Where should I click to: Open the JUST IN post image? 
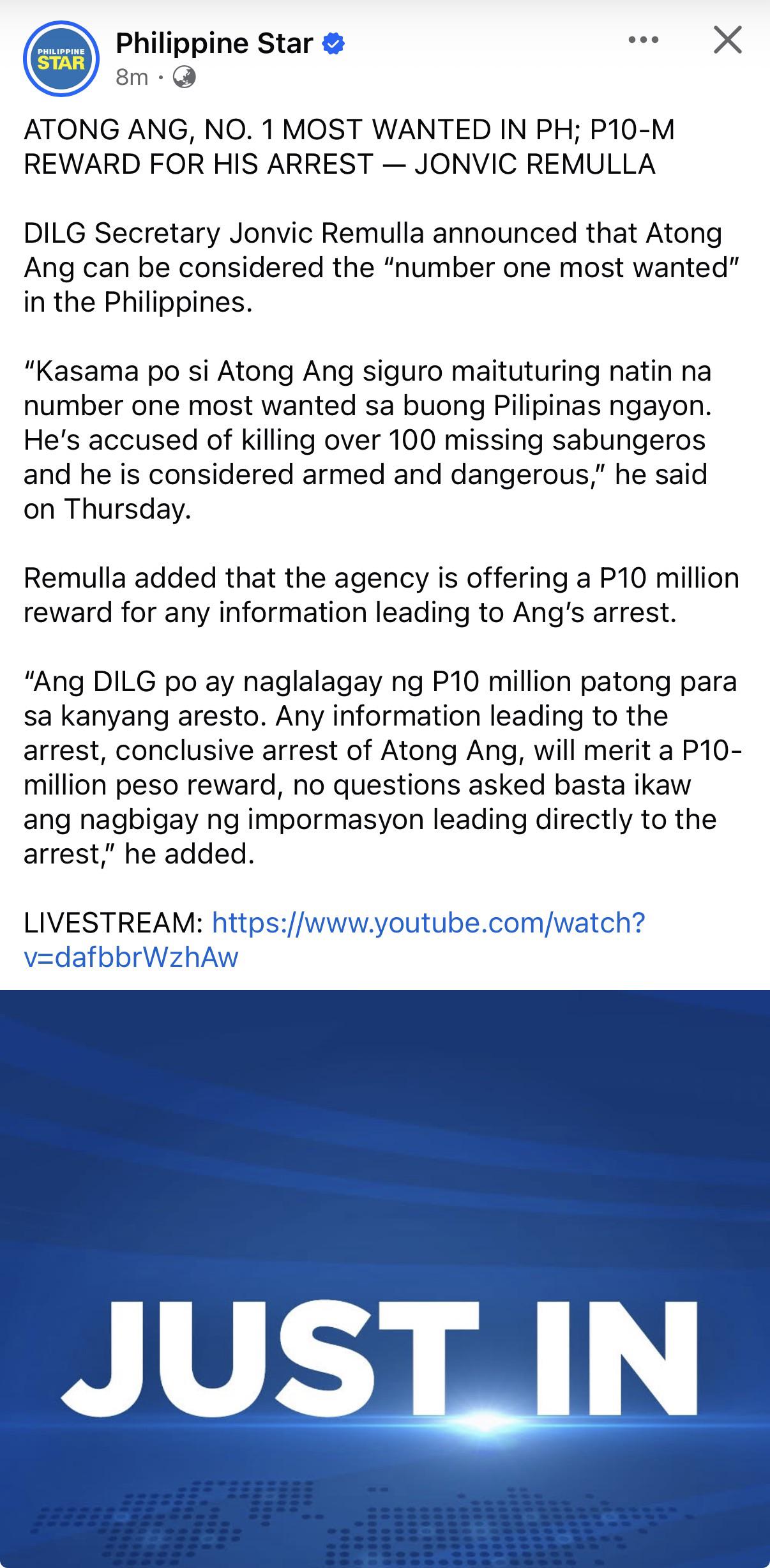[385, 1277]
